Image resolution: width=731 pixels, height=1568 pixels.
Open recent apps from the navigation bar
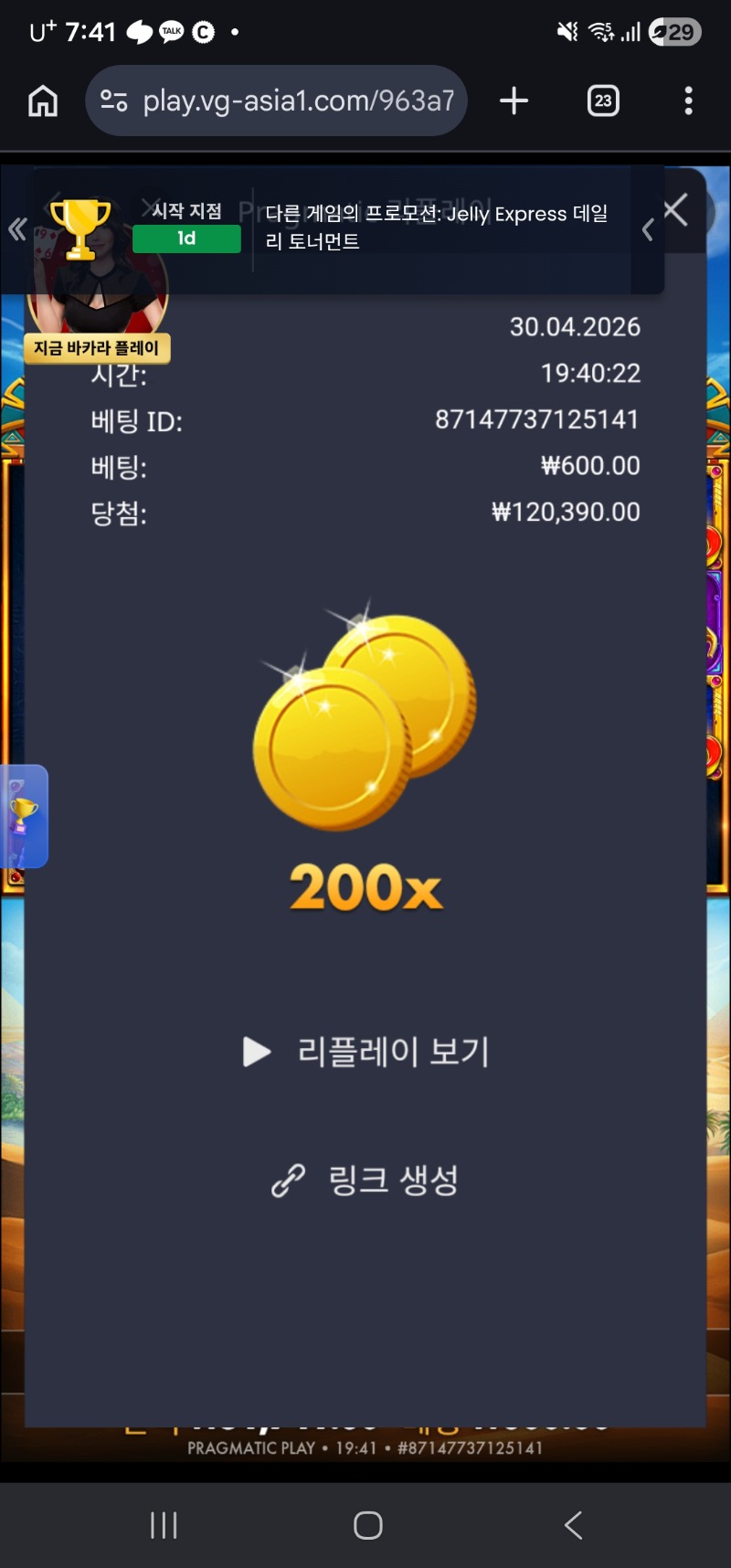(x=164, y=1524)
